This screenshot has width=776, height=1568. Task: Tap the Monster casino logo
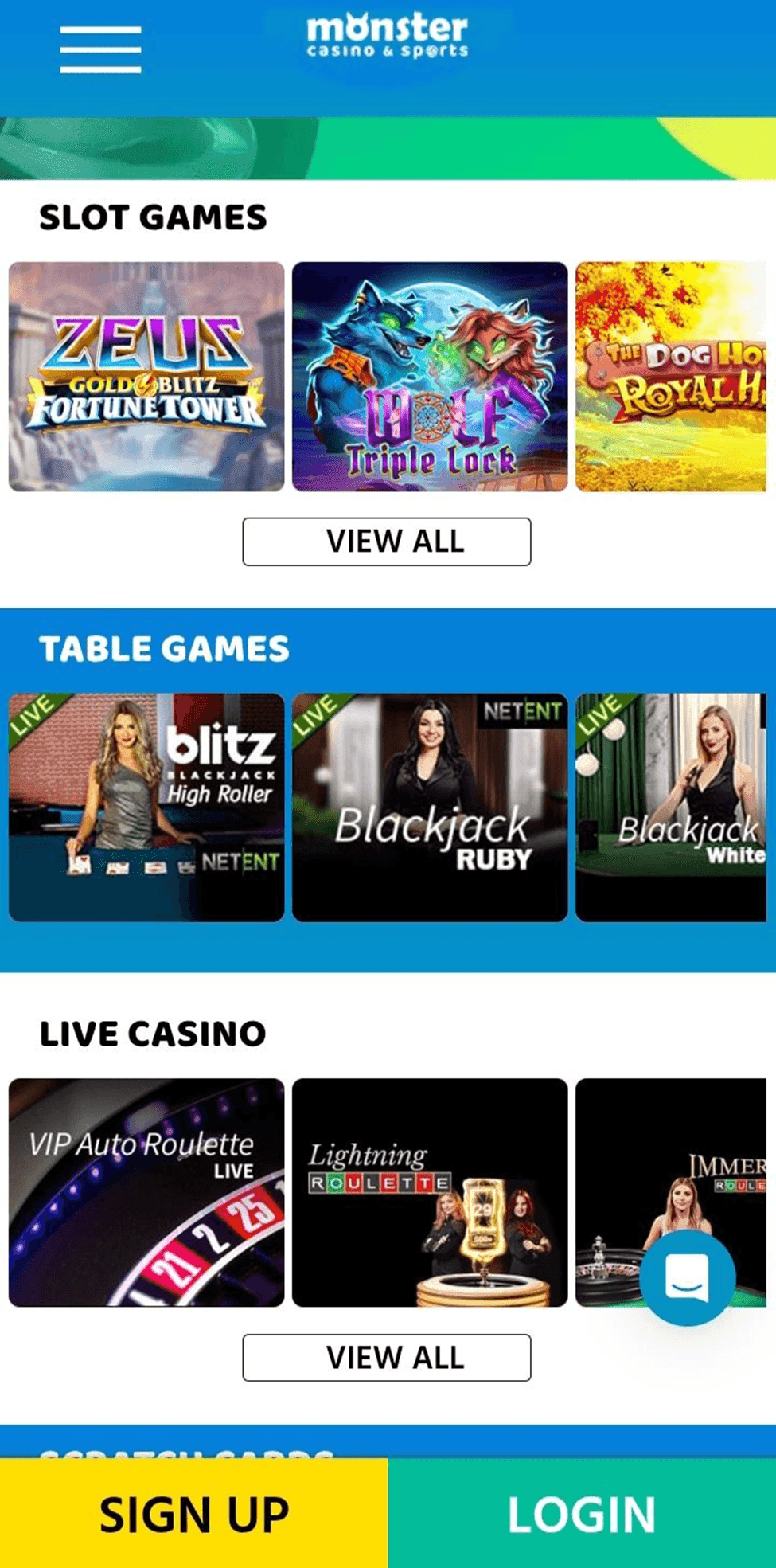pyautogui.click(x=388, y=37)
